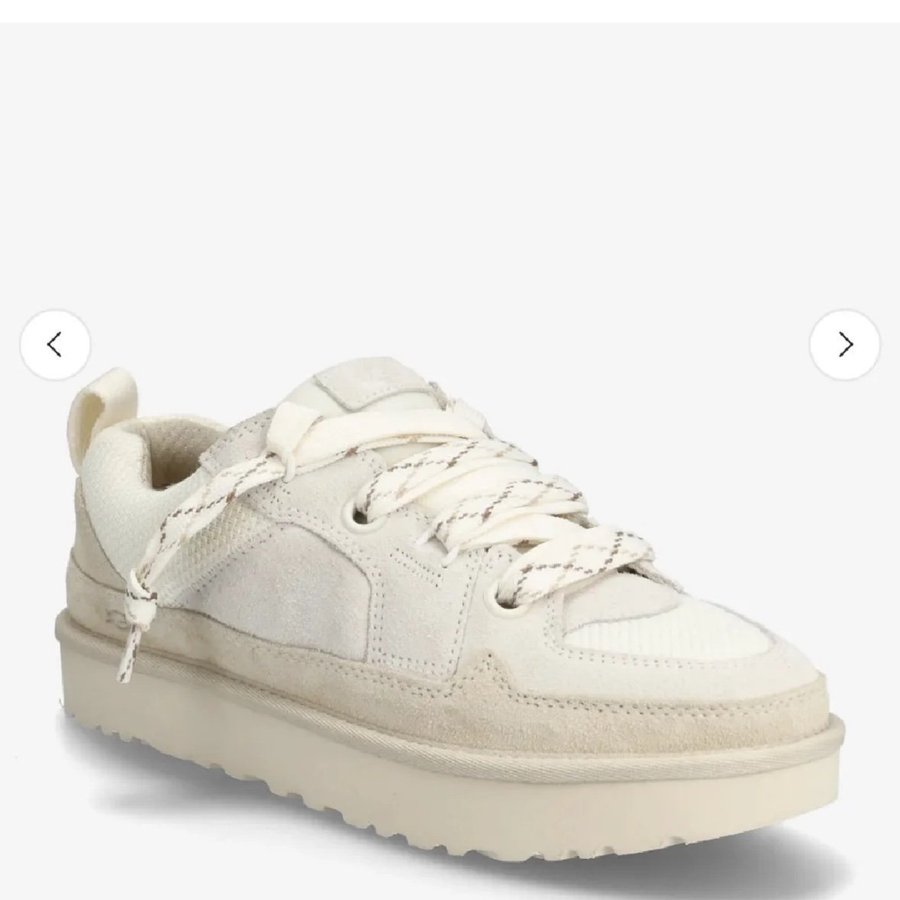
Task: Show the next product image
Action: pyautogui.click(x=845, y=345)
